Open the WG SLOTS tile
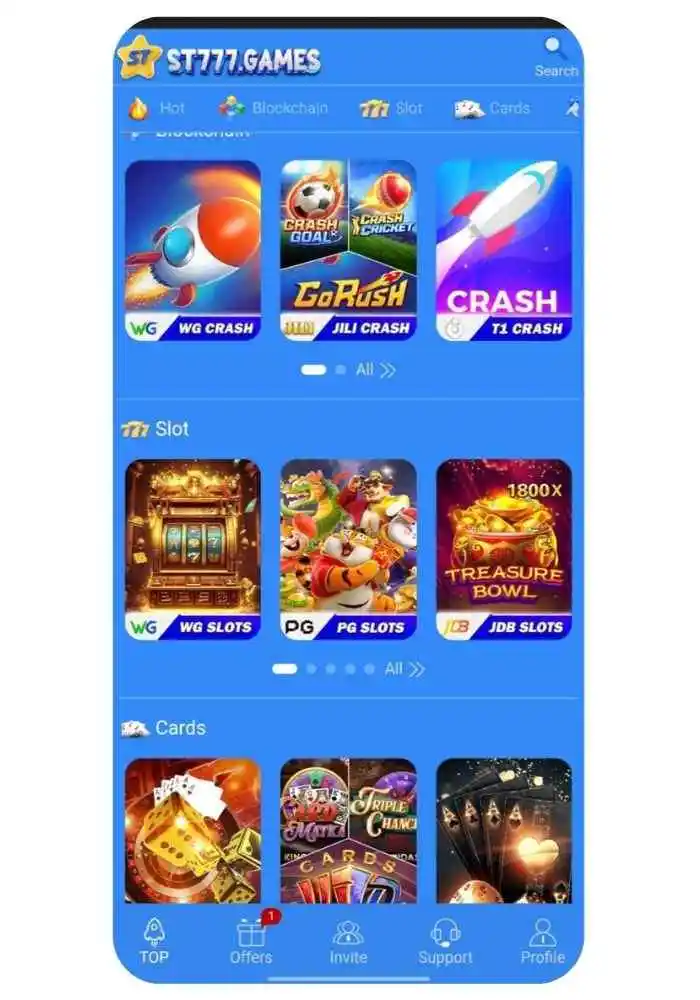Screen dimensions: 700x1000 tap(193, 549)
